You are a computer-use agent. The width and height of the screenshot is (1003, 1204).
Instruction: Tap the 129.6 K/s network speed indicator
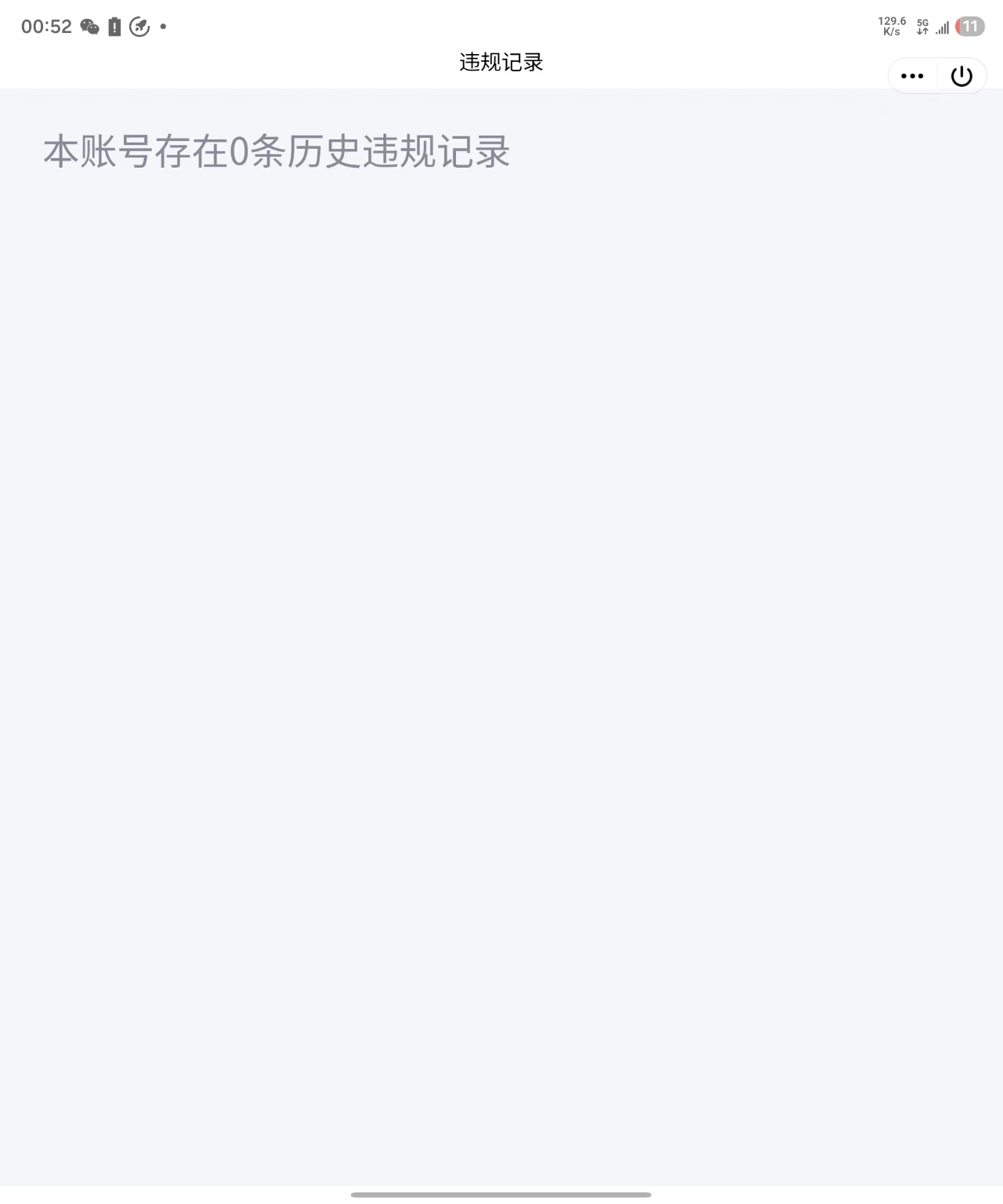click(892, 25)
